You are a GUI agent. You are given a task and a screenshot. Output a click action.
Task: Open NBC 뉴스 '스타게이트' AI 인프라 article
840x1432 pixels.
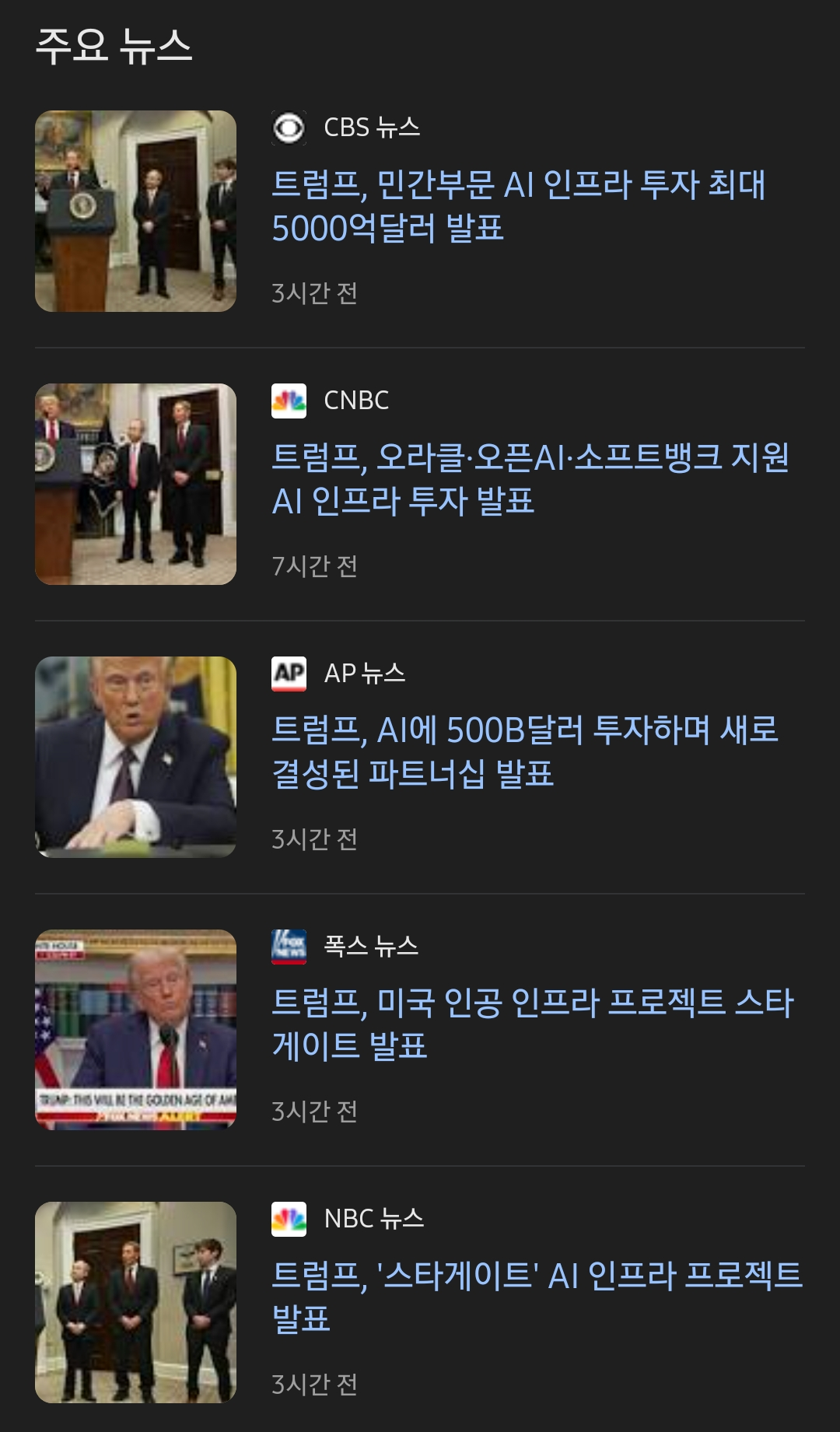point(537,1297)
